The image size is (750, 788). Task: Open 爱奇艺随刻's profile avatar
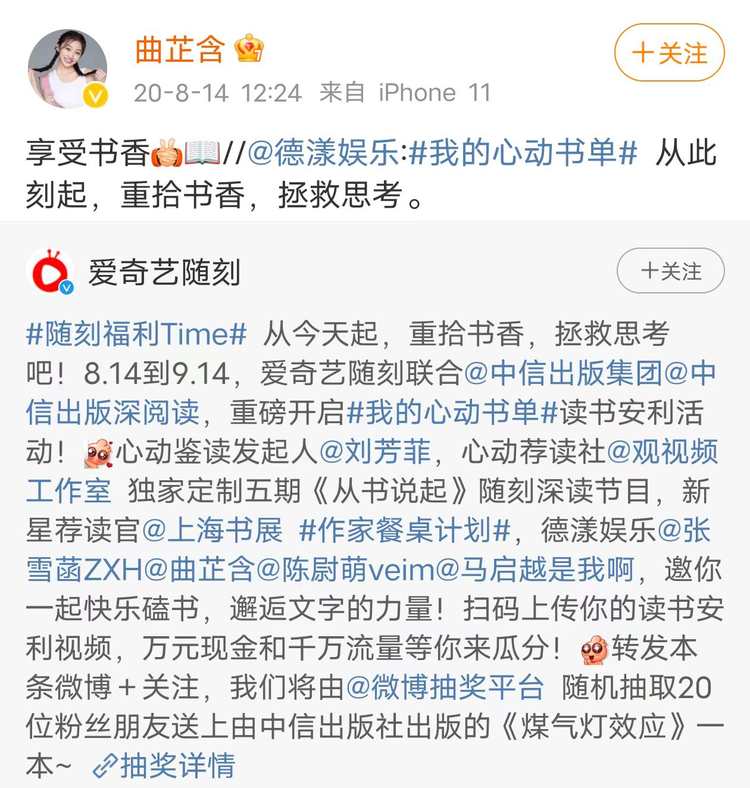coord(50,272)
